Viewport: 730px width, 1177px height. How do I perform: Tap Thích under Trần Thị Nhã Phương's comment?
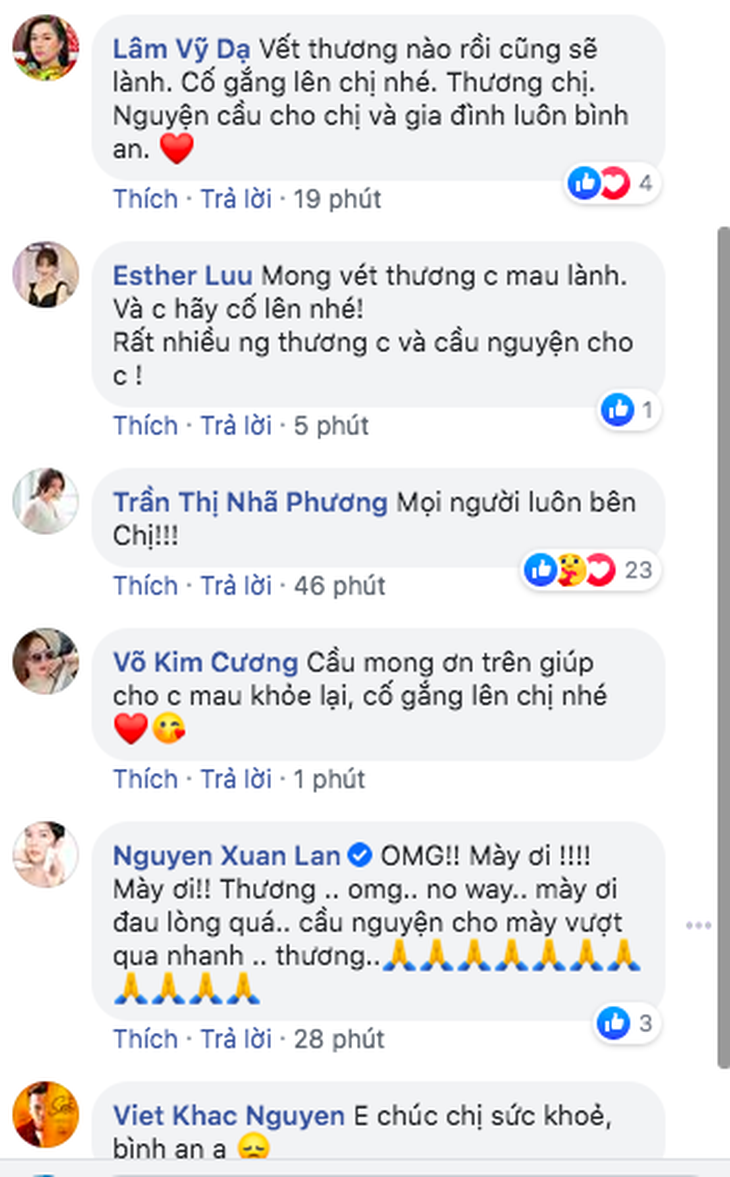click(x=146, y=585)
